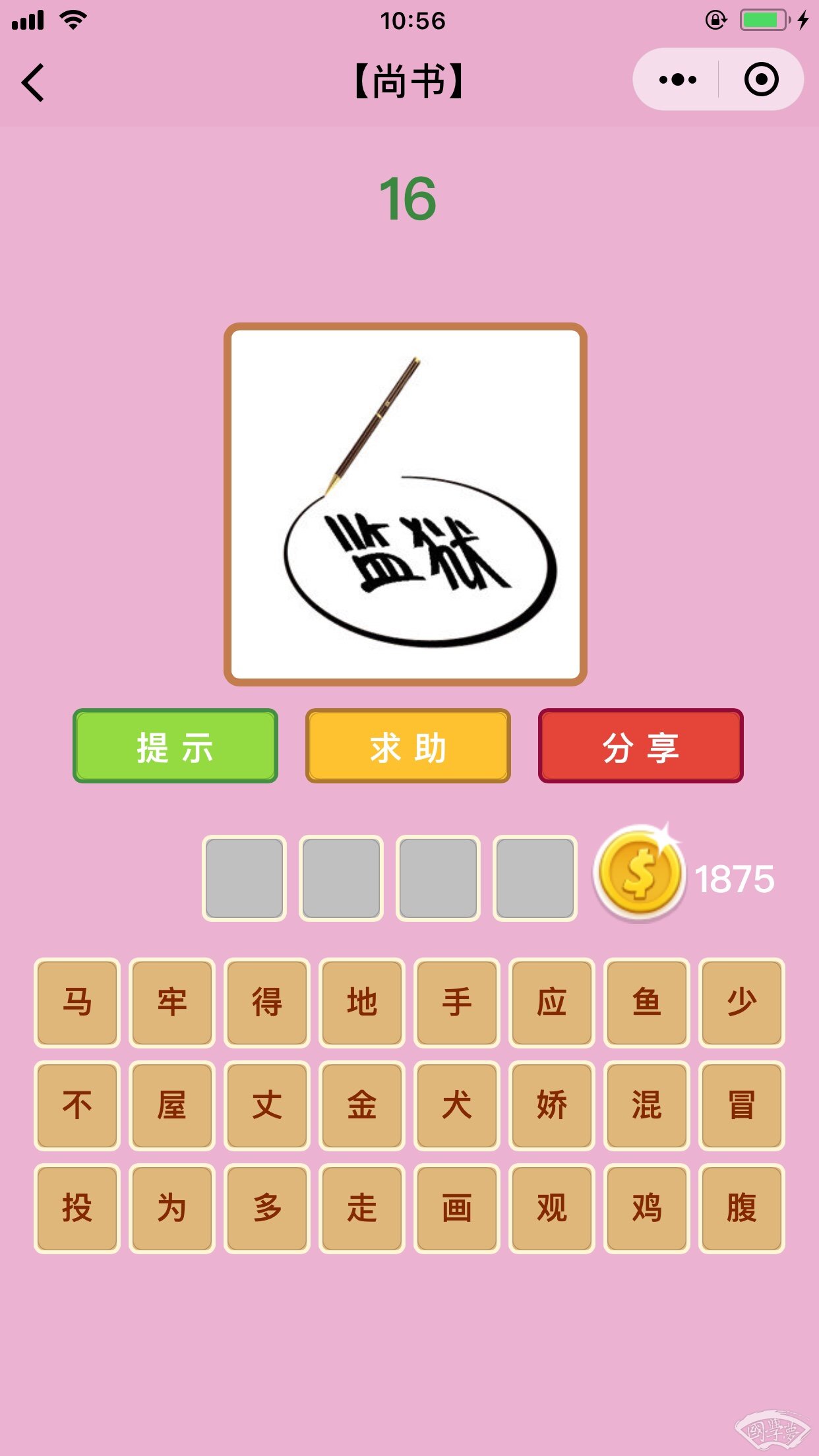
Task: Tap the character tile 走
Action: pyautogui.click(x=361, y=1208)
